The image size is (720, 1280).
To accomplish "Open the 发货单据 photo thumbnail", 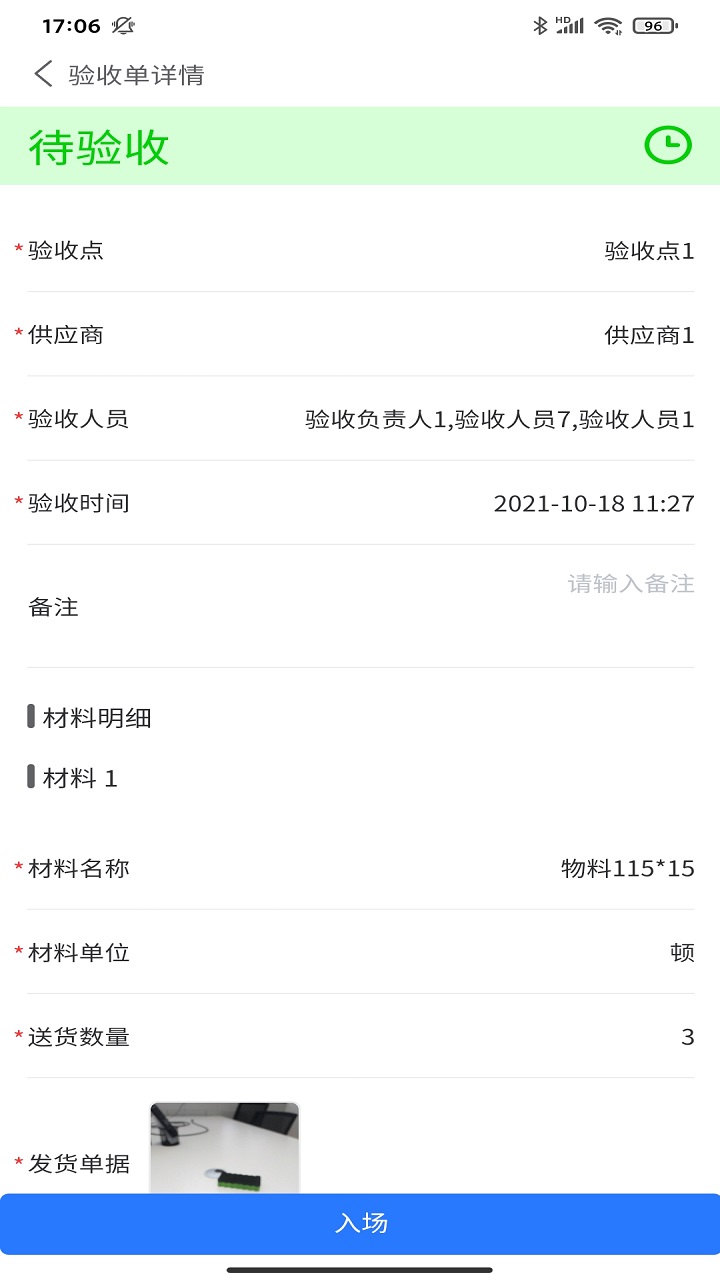I will pyautogui.click(x=224, y=1147).
